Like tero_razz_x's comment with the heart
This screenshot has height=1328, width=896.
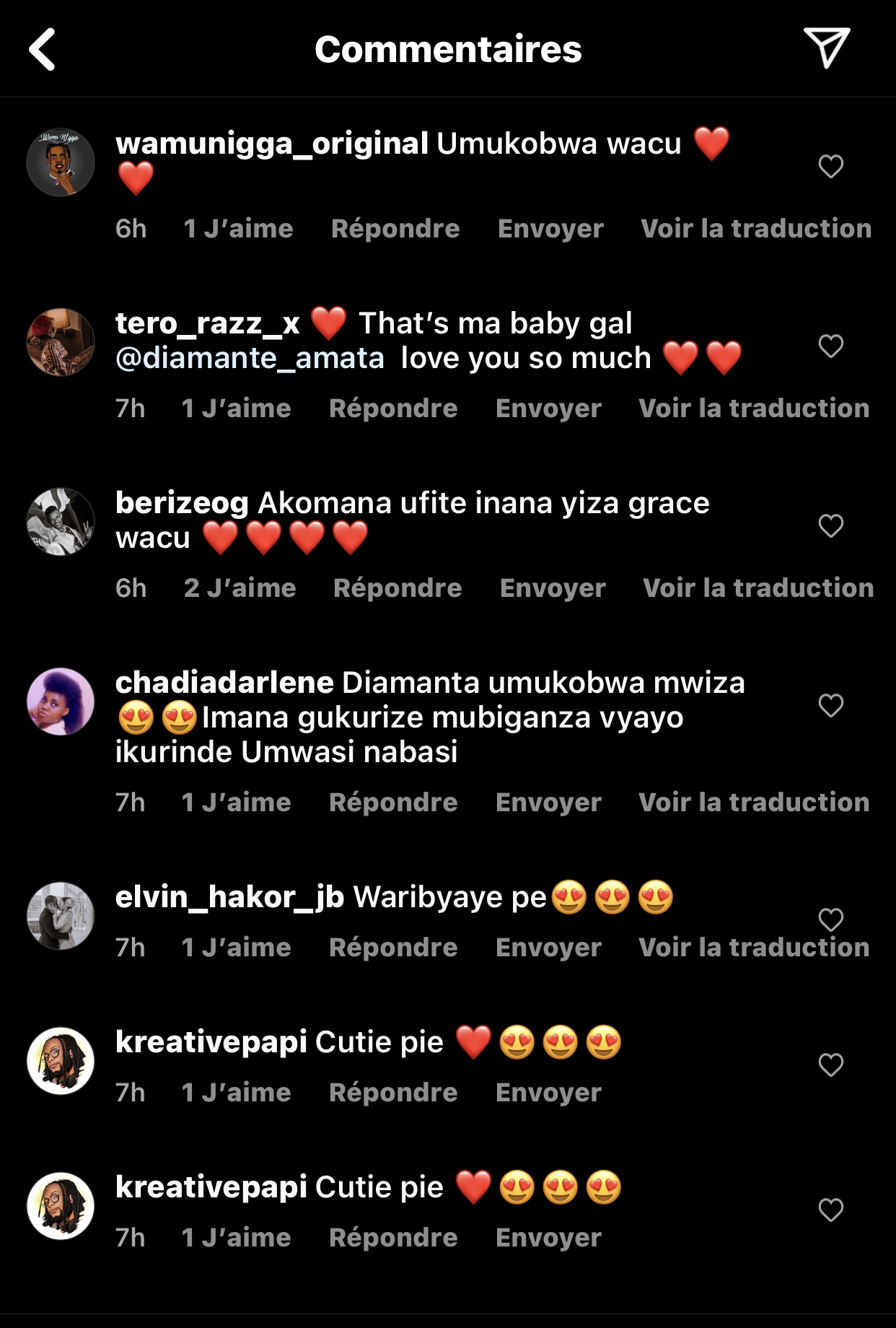coord(830,346)
